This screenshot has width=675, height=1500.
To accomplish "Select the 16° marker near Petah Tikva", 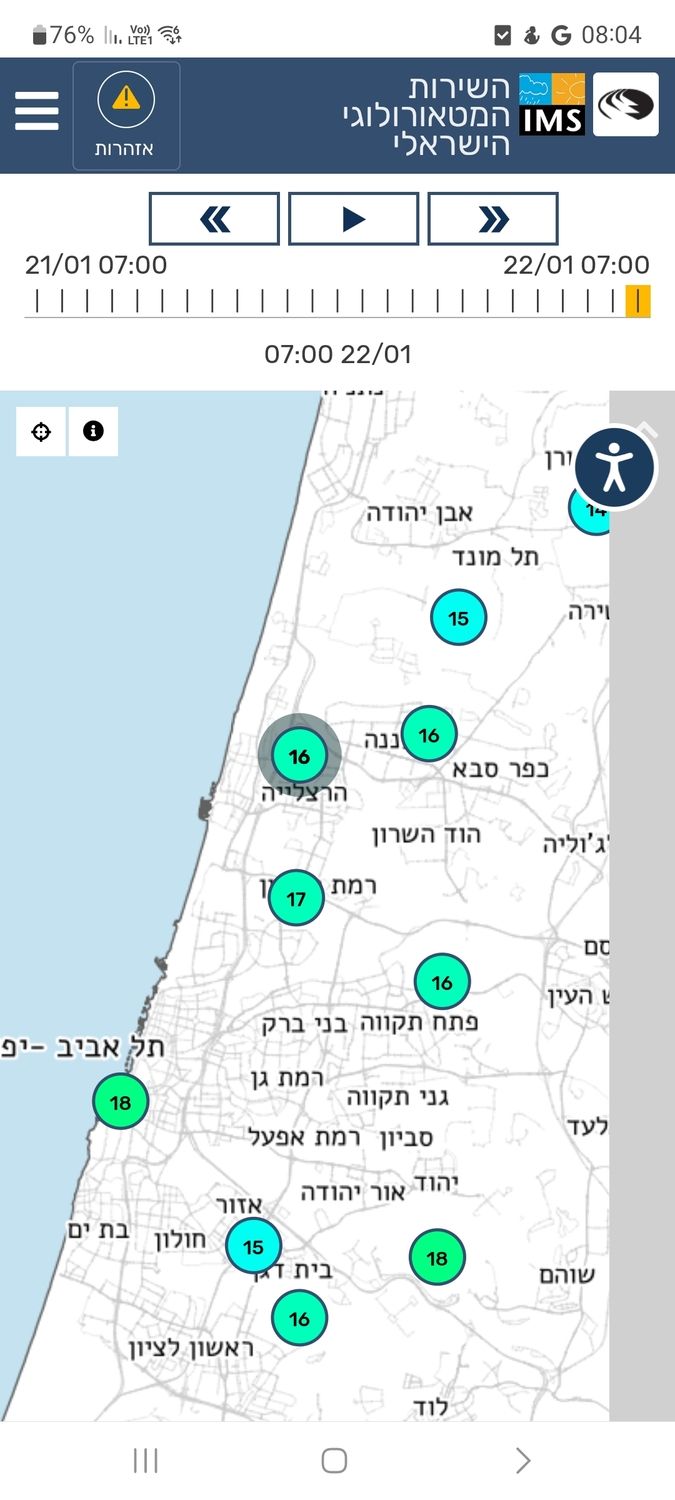I will (442, 982).
